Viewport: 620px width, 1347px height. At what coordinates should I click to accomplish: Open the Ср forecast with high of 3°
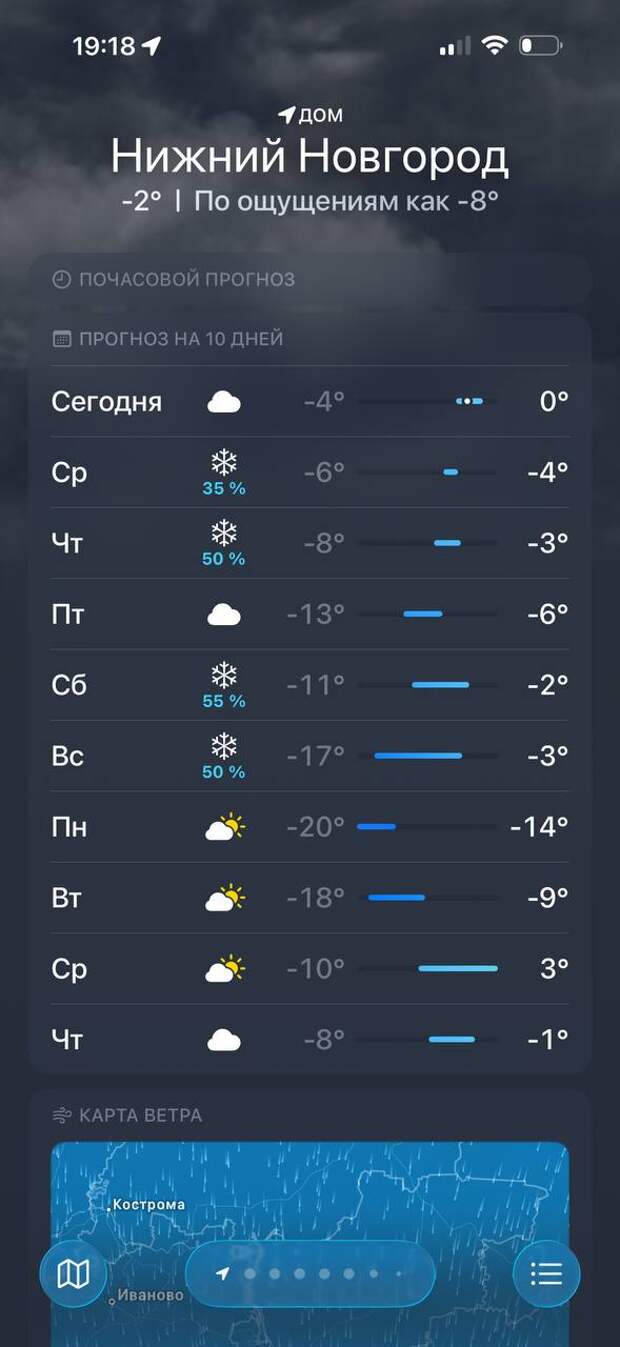pos(310,969)
